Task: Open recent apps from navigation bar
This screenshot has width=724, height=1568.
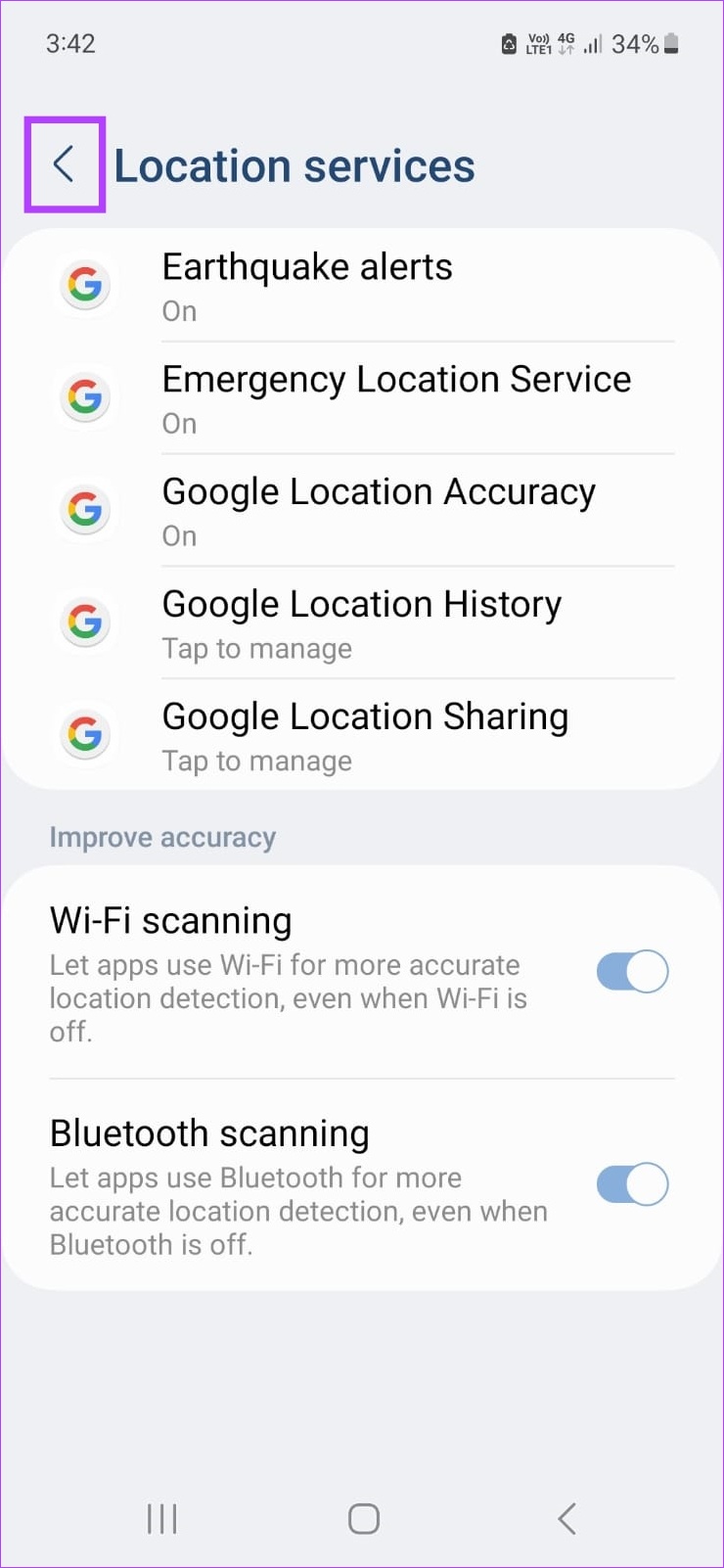Action: [162, 1519]
